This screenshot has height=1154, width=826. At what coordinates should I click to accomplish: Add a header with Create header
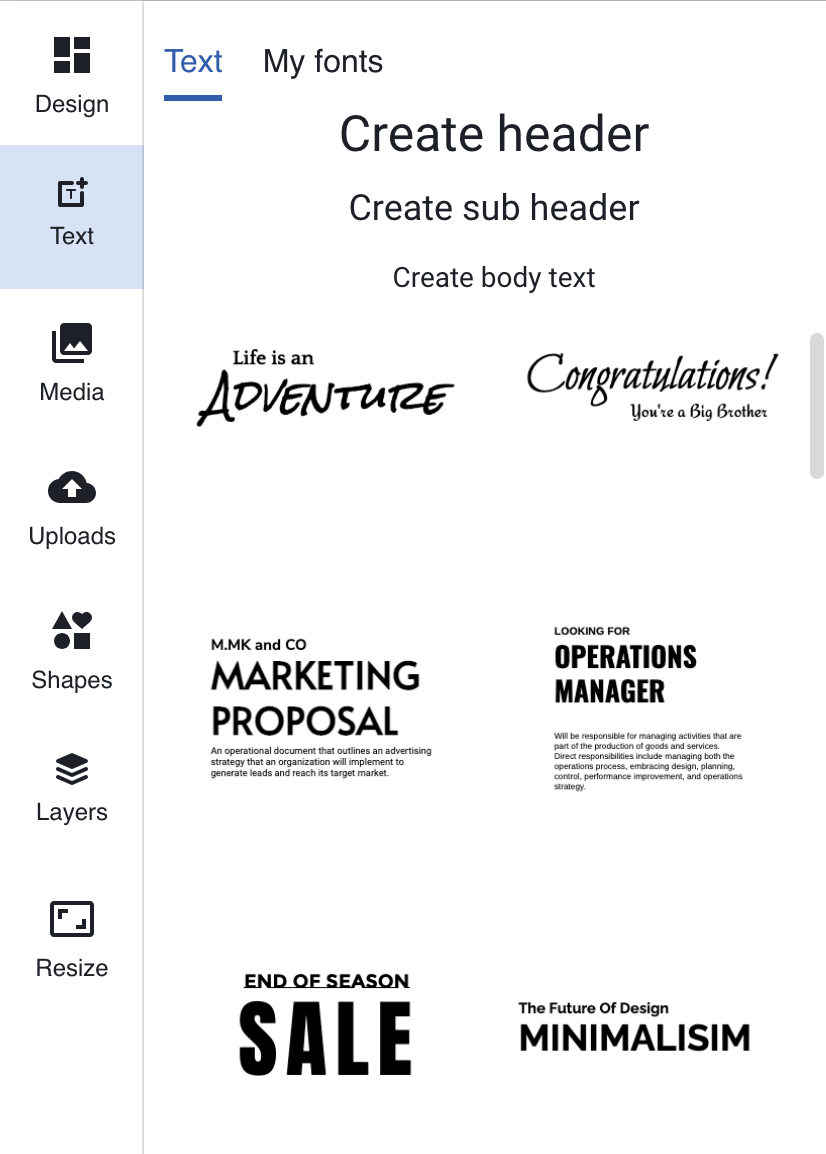[494, 134]
